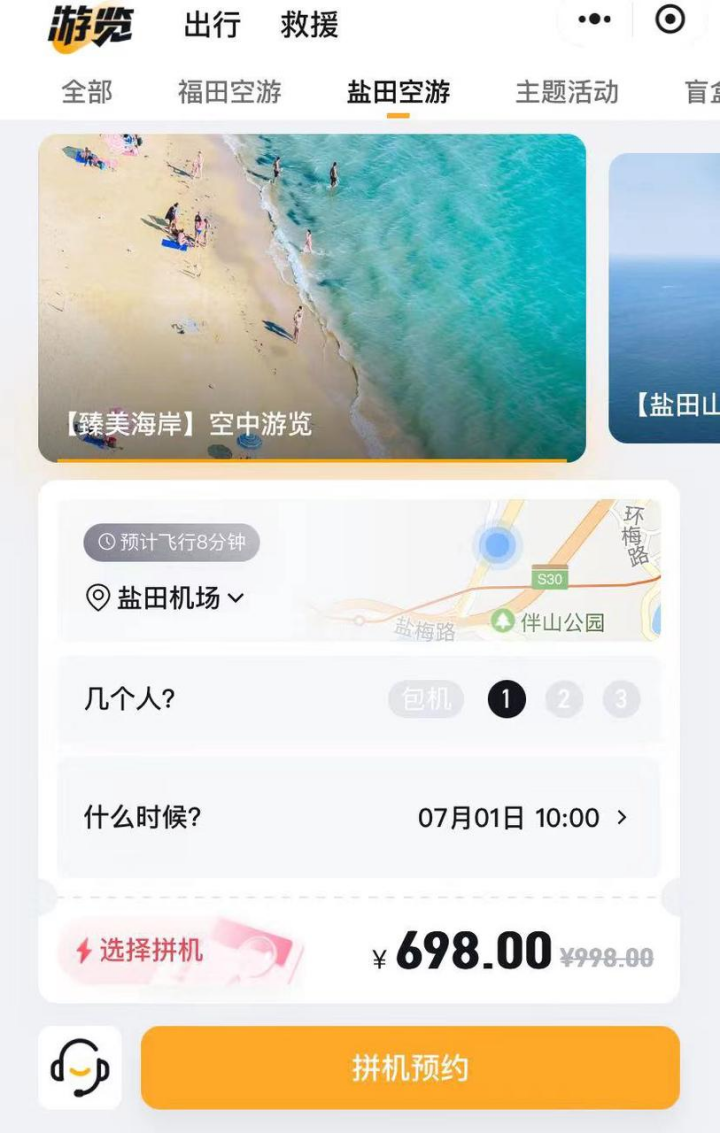
Task: Choose the 包机 charter option
Action: [426, 700]
